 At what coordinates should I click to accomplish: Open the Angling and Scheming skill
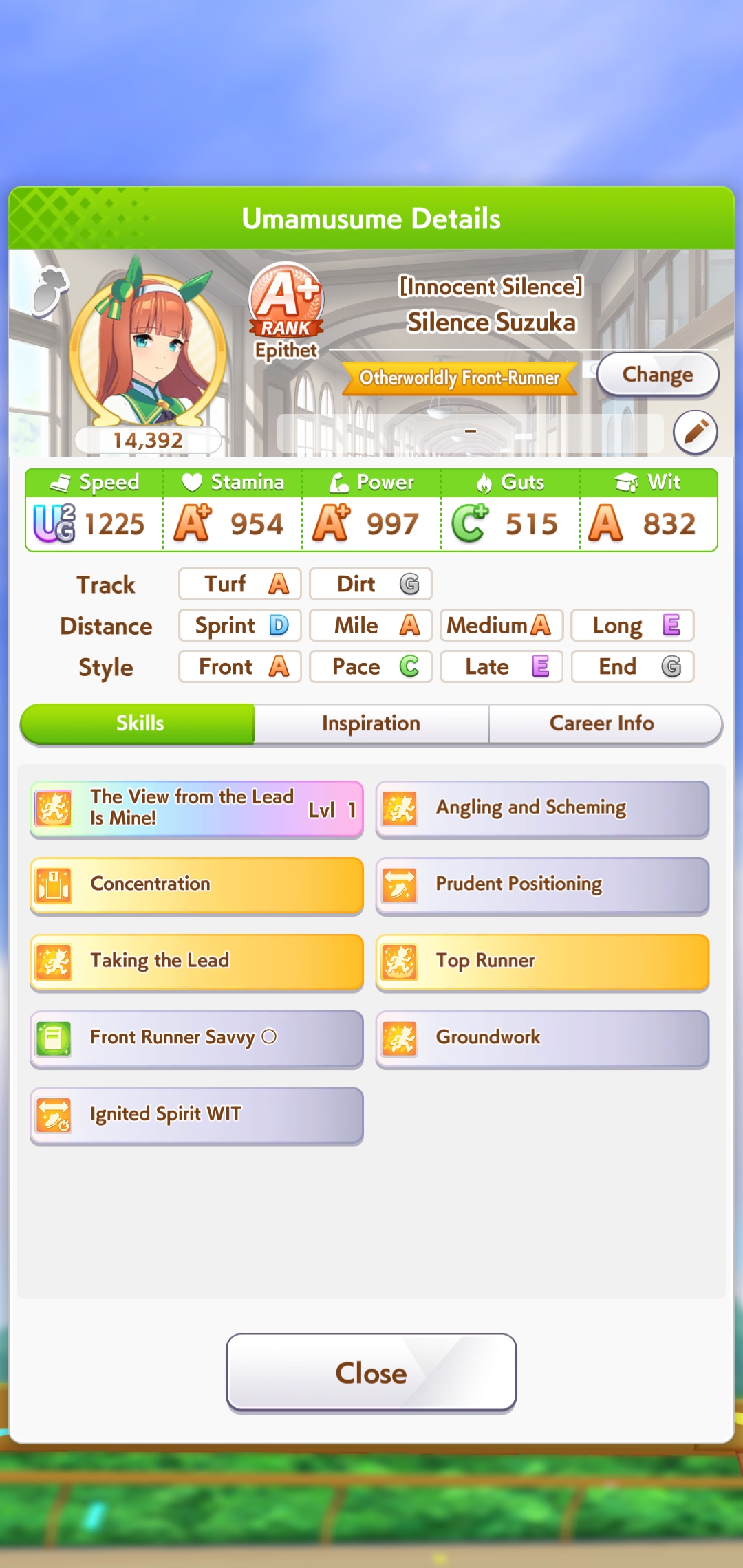point(542,809)
